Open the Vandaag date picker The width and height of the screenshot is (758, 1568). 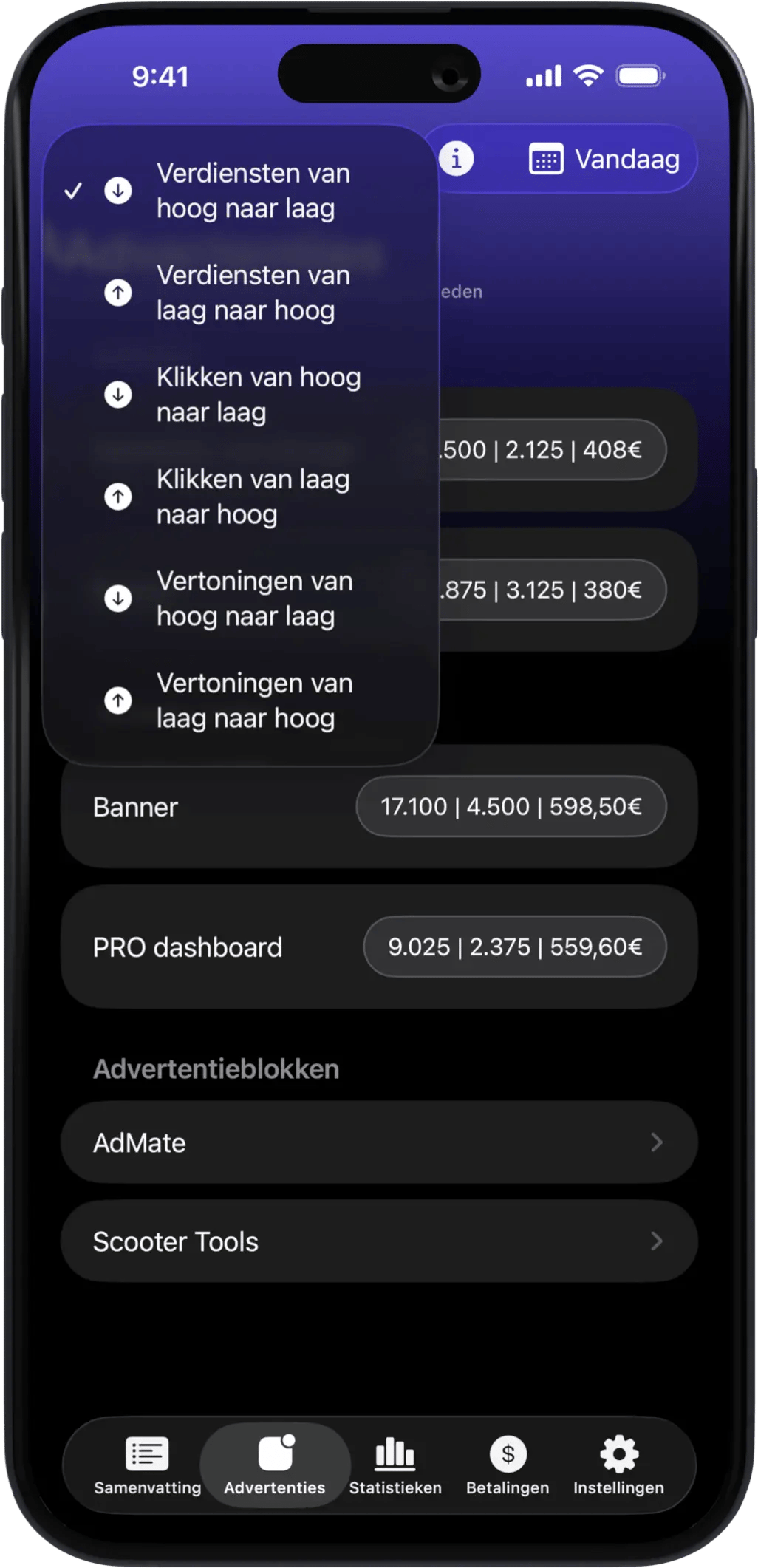click(605, 159)
